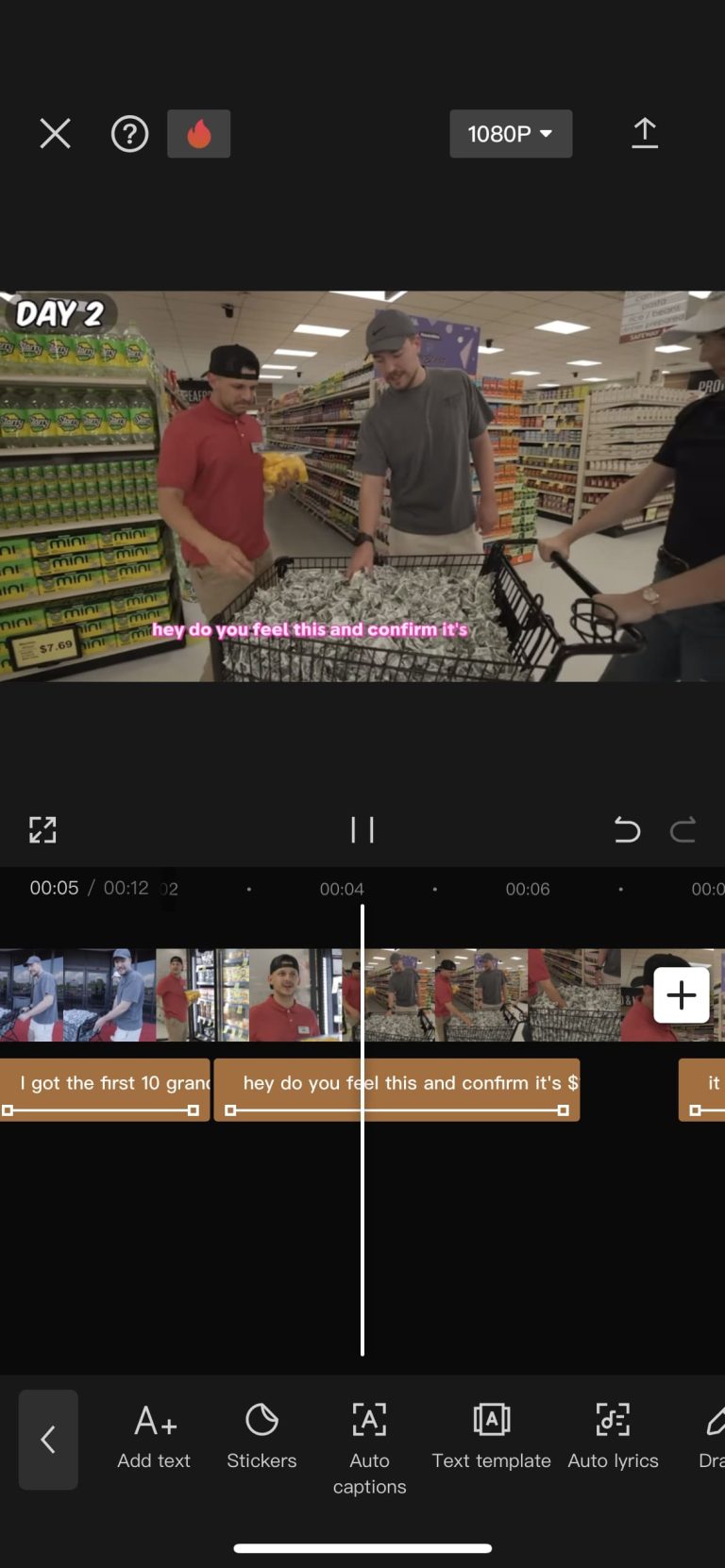Pause the video playback
The height and width of the screenshot is (1568, 725).
[362, 829]
